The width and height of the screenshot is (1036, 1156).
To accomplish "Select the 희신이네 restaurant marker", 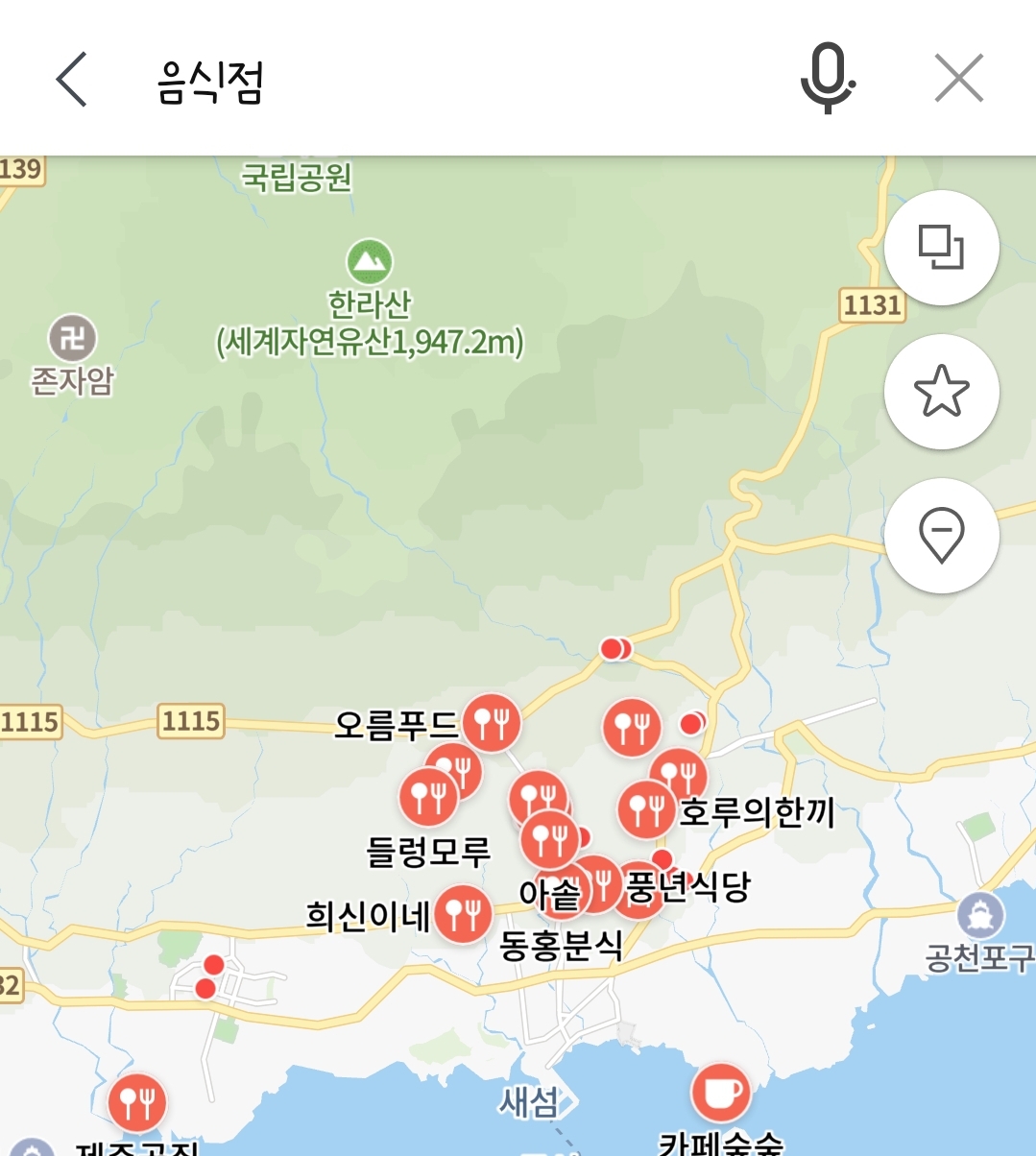I will tap(464, 915).
